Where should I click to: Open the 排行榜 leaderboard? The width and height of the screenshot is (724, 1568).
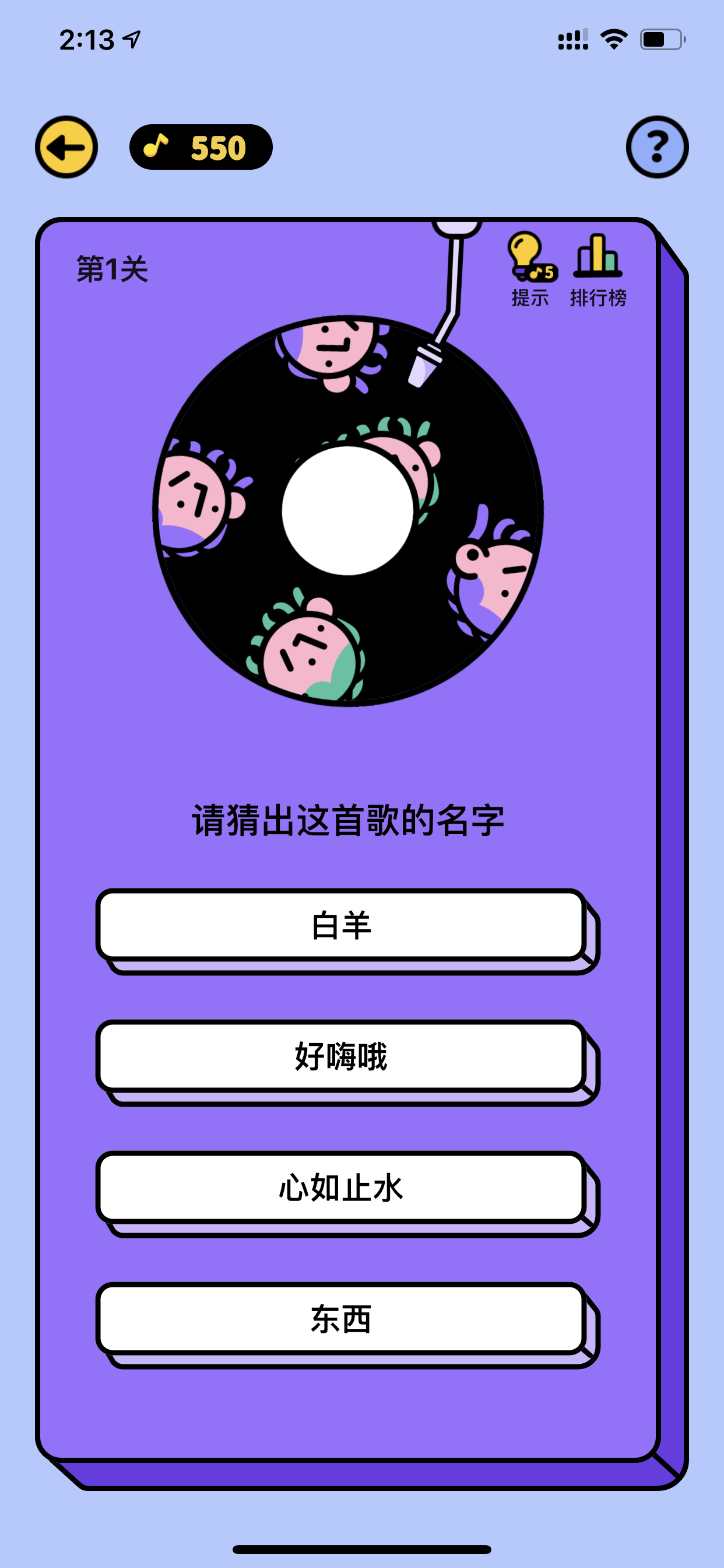point(598,269)
